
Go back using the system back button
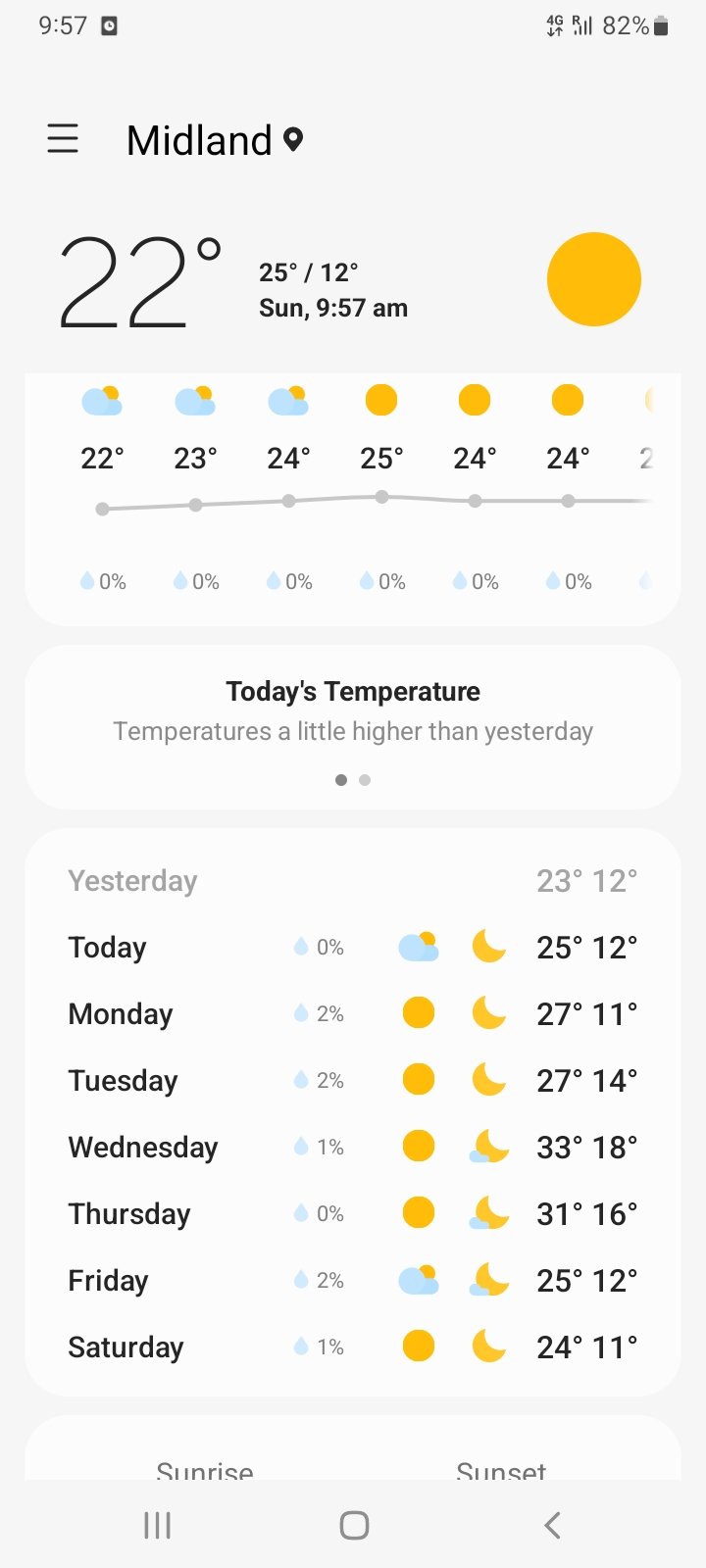click(x=552, y=1525)
